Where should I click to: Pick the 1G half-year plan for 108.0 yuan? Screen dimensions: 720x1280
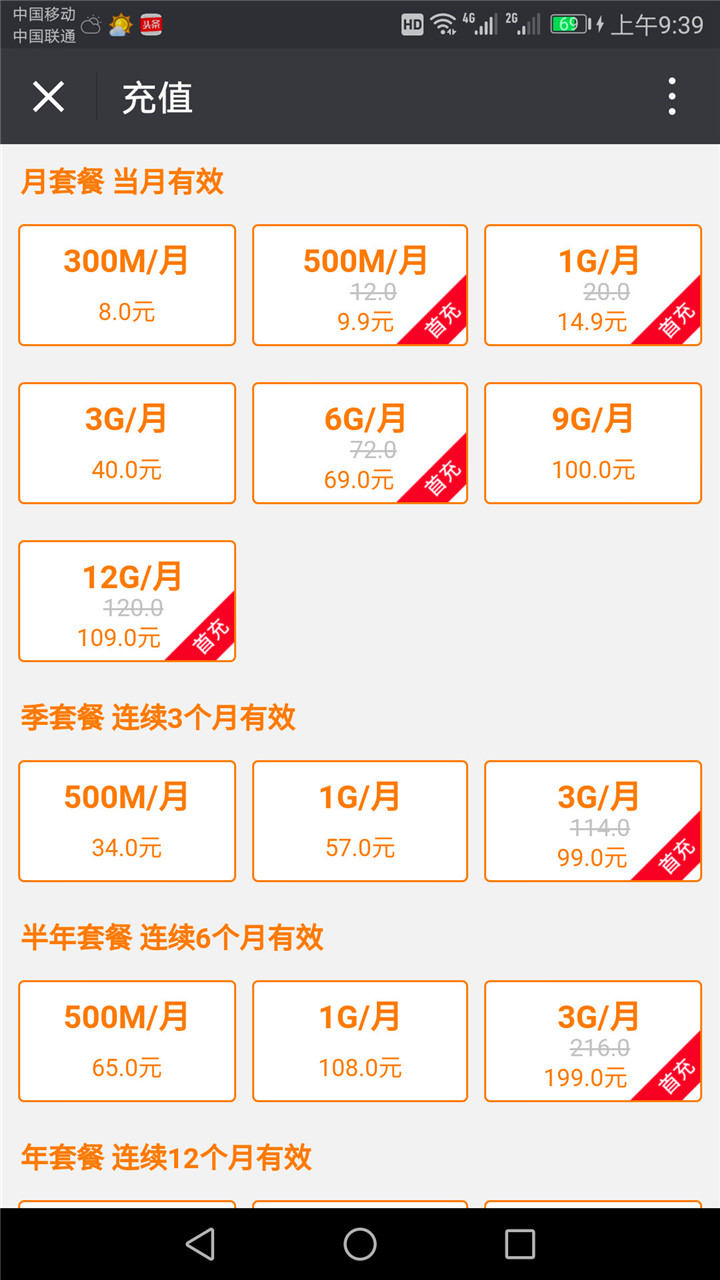pos(359,1040)
